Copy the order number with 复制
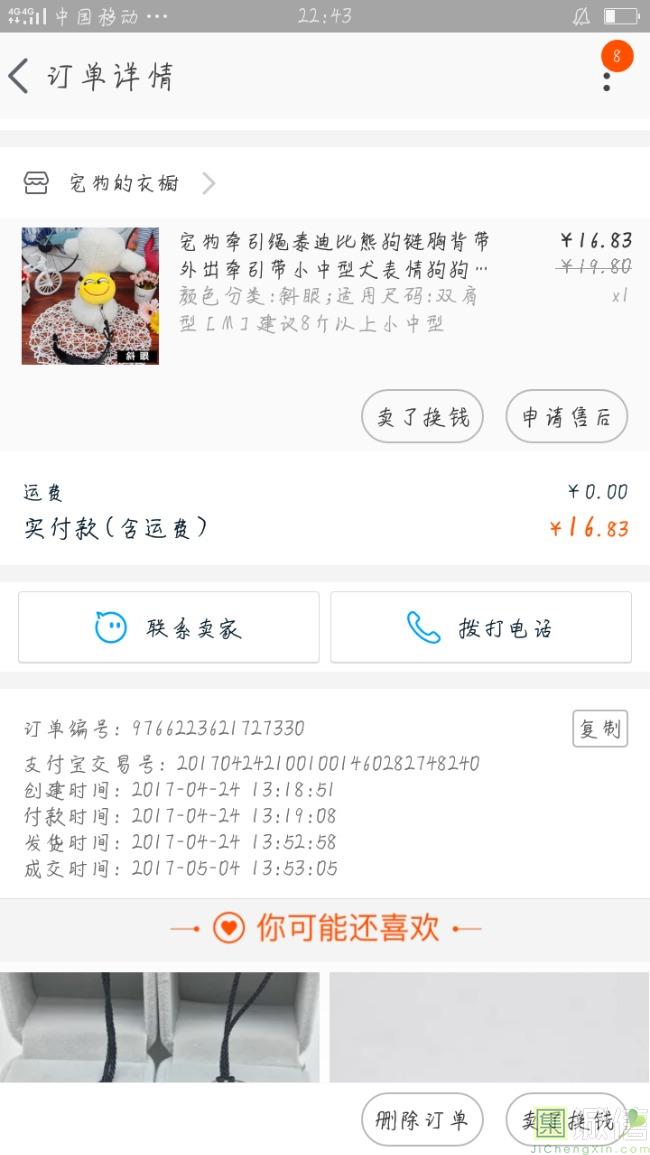 point(600,729)
